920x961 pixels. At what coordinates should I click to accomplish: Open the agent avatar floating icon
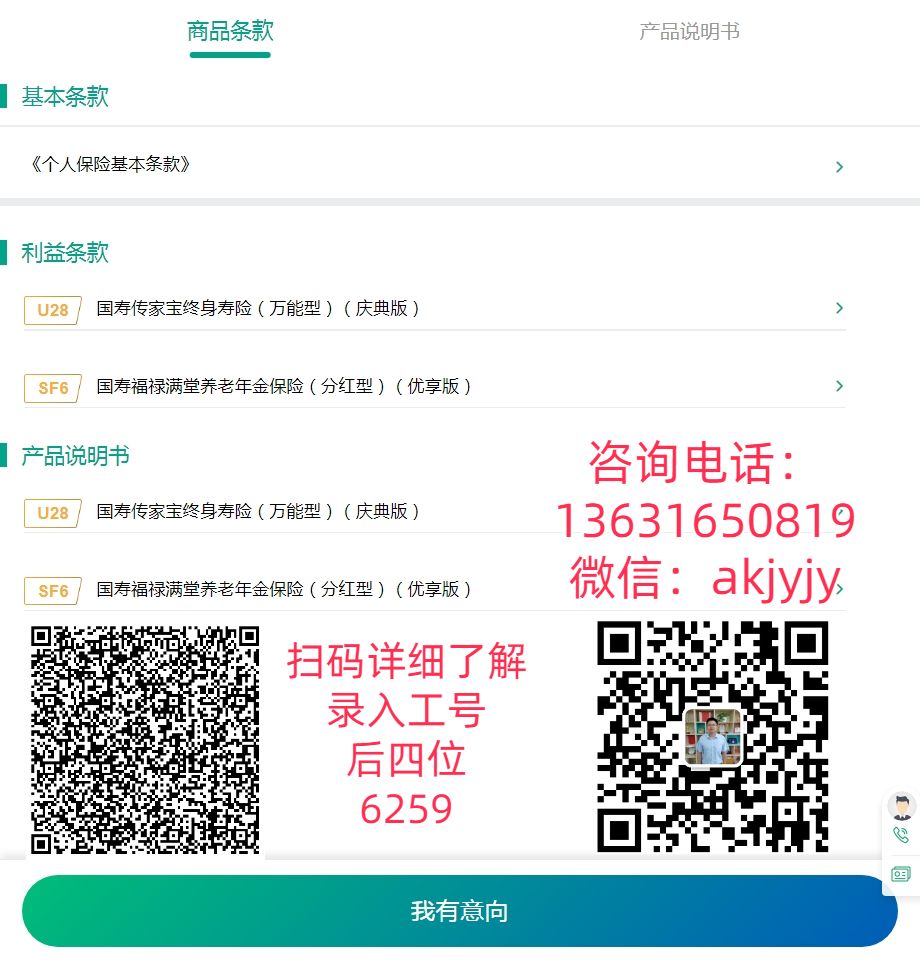[x=901, y=805]
